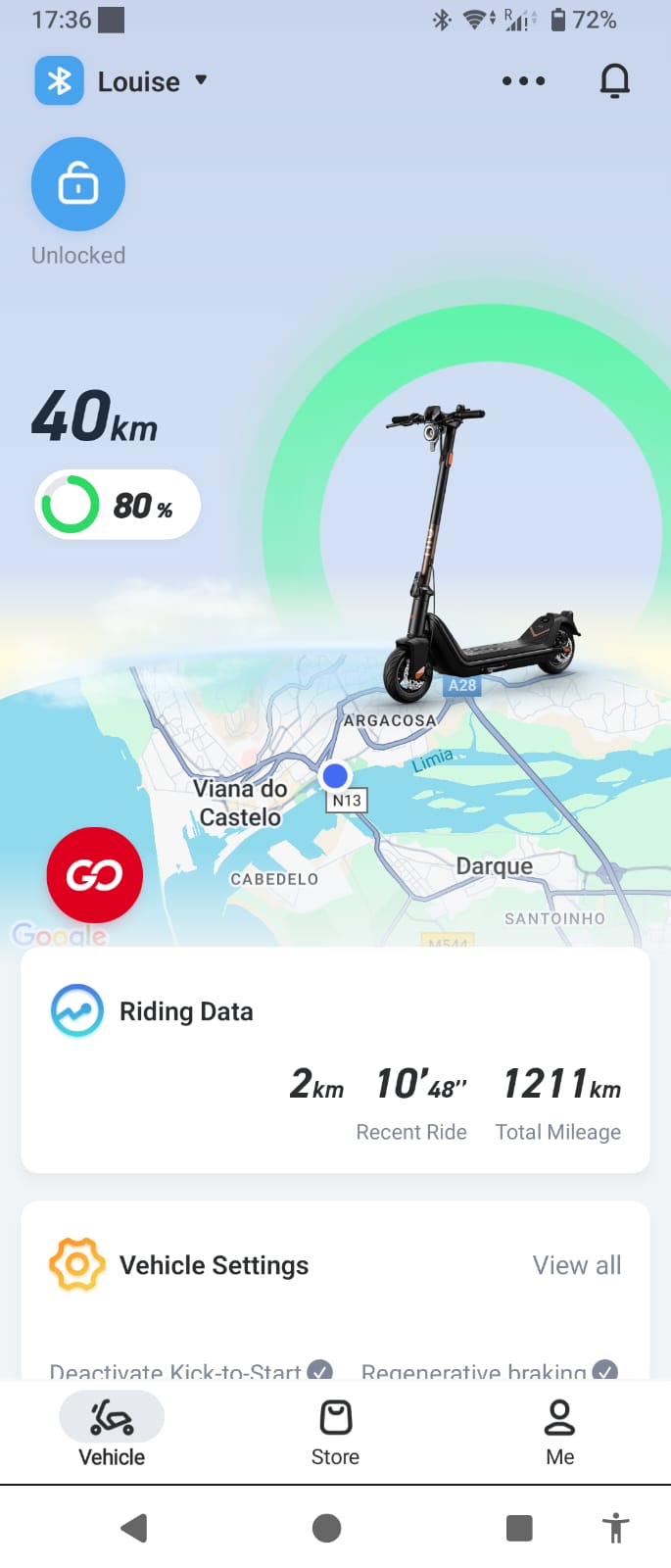Tap the Bluetooth connection icon
The image size is (671, 1568).
coord(59,81)
